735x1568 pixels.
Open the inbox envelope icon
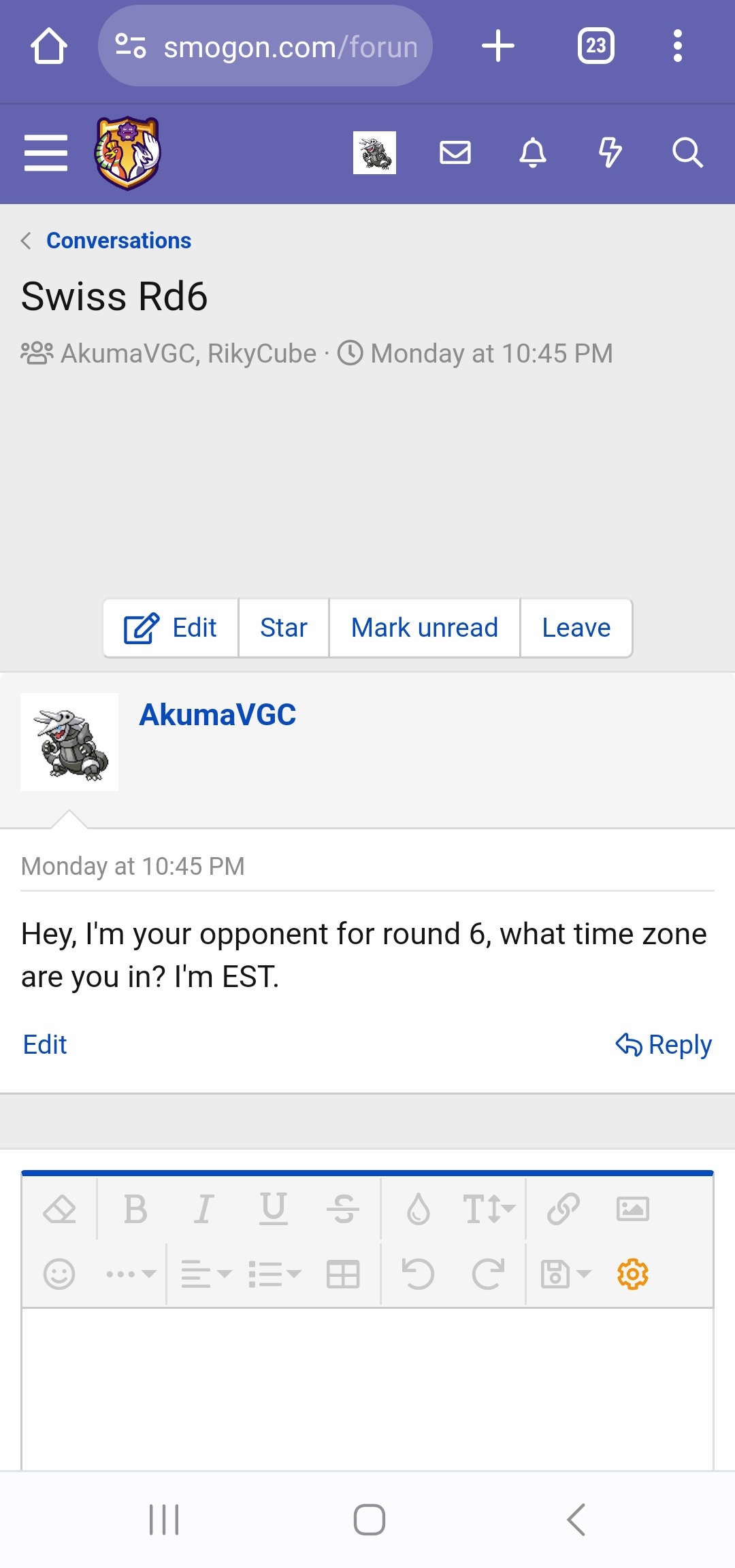point(455,152)
